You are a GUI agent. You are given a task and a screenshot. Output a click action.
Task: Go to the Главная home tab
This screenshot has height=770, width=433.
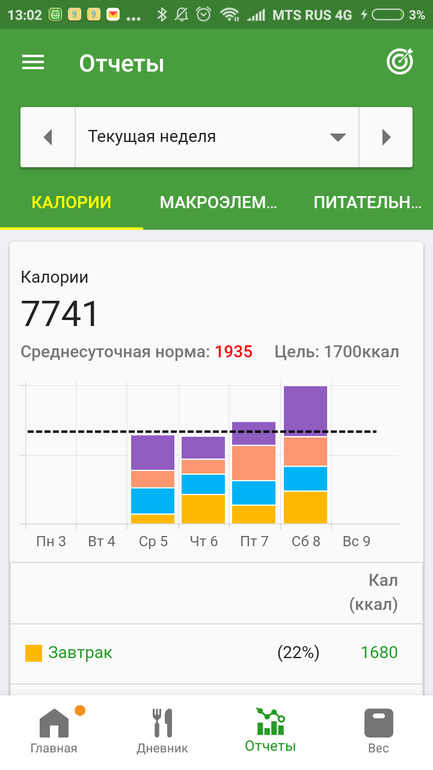pyautogui.click(x=54, y=731)
